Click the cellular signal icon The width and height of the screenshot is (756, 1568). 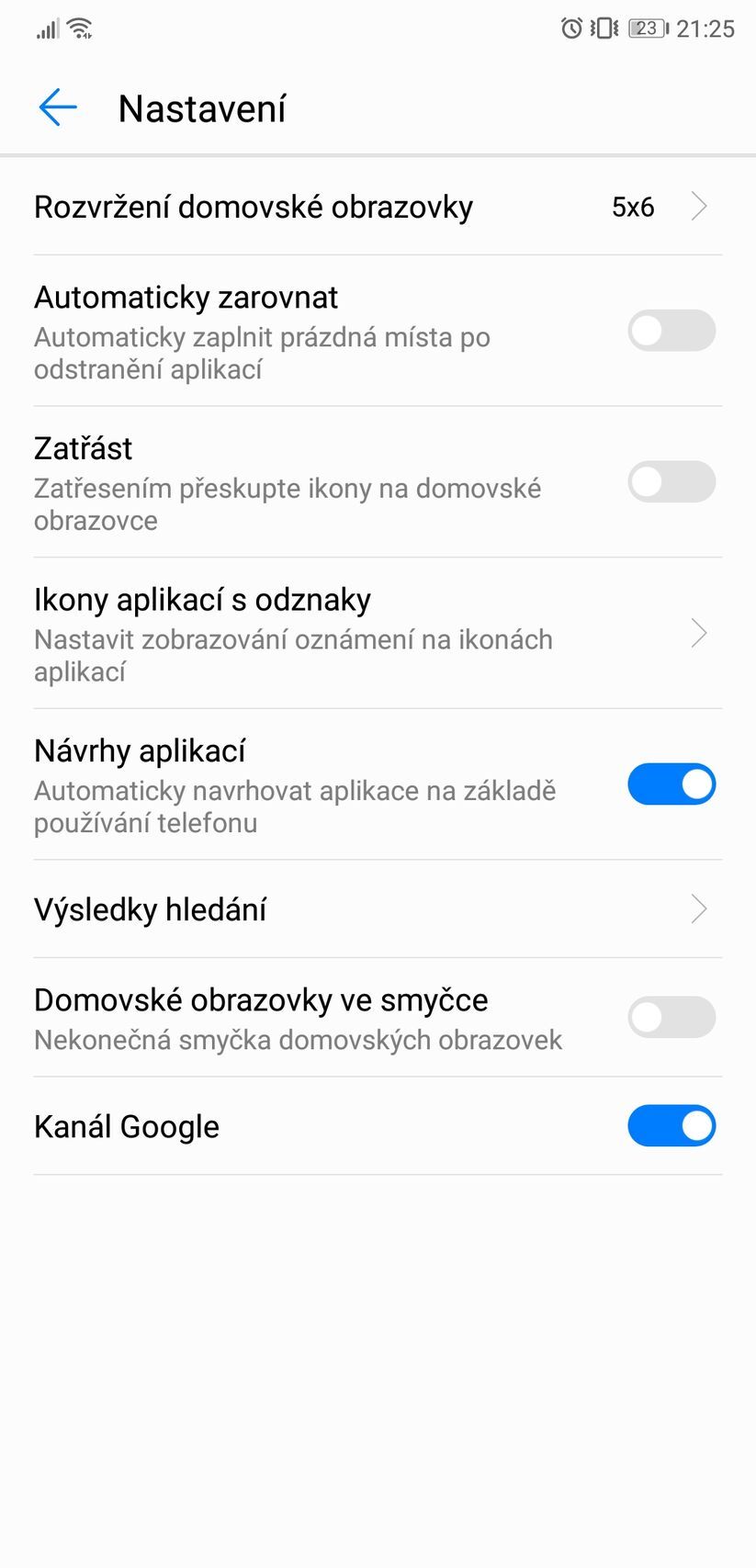tap(47, 28)
